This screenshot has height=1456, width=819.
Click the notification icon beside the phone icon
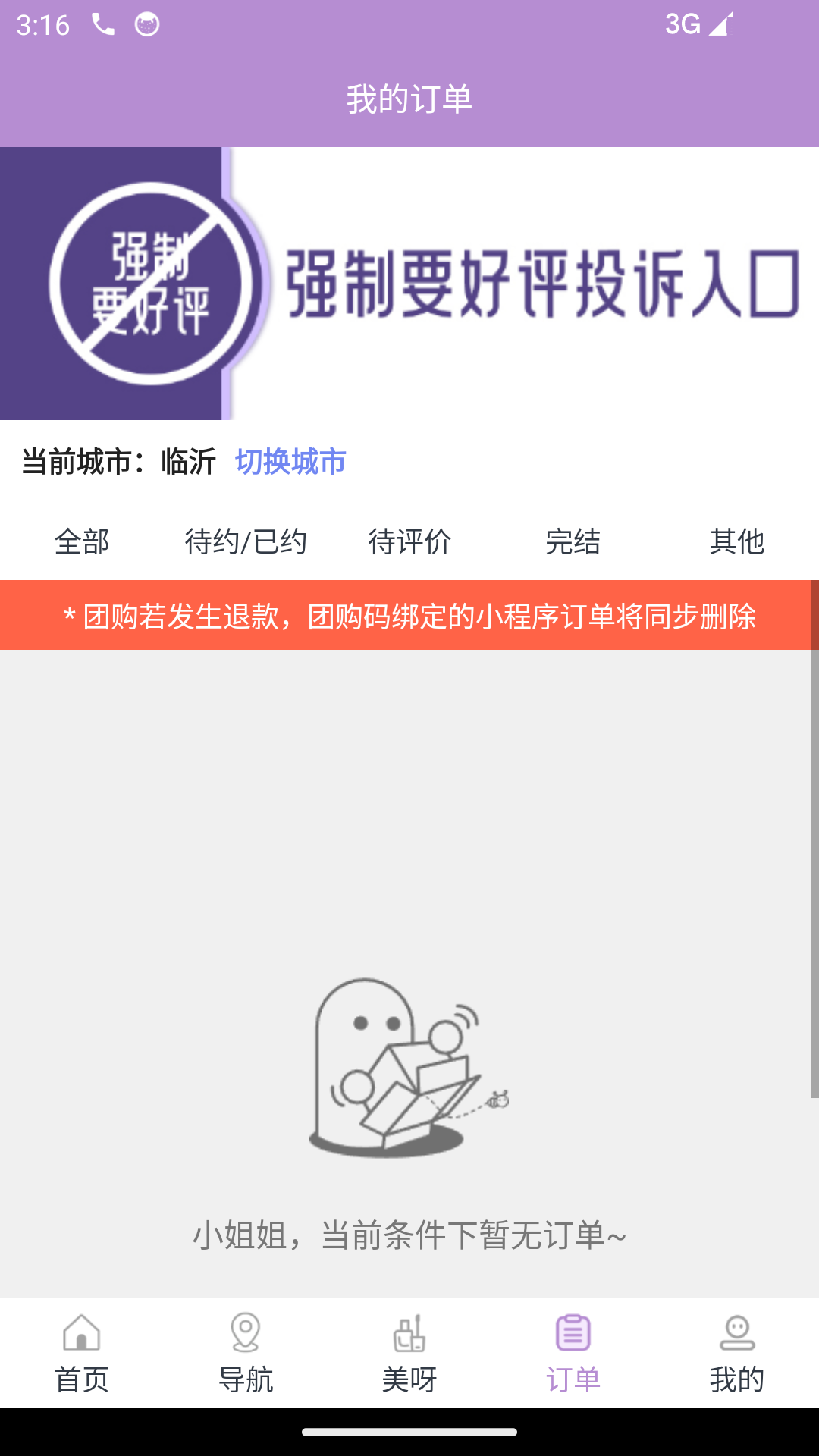pos(146,25)
